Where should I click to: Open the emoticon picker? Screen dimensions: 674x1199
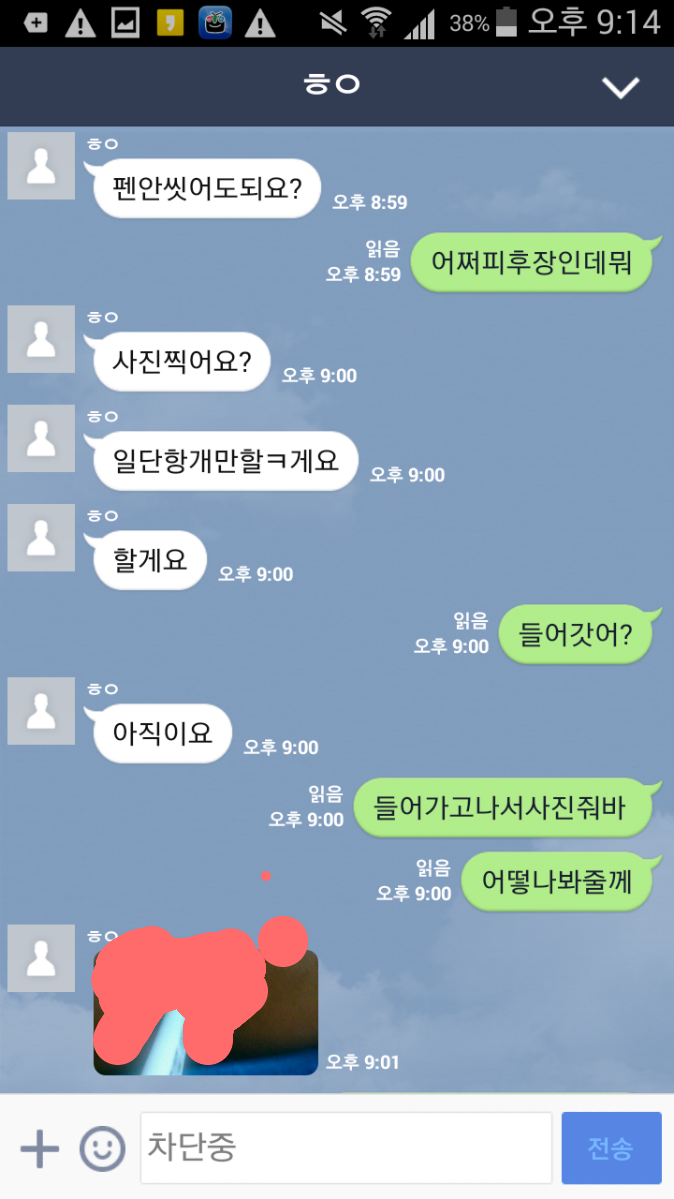click(x=102, y=1148)
